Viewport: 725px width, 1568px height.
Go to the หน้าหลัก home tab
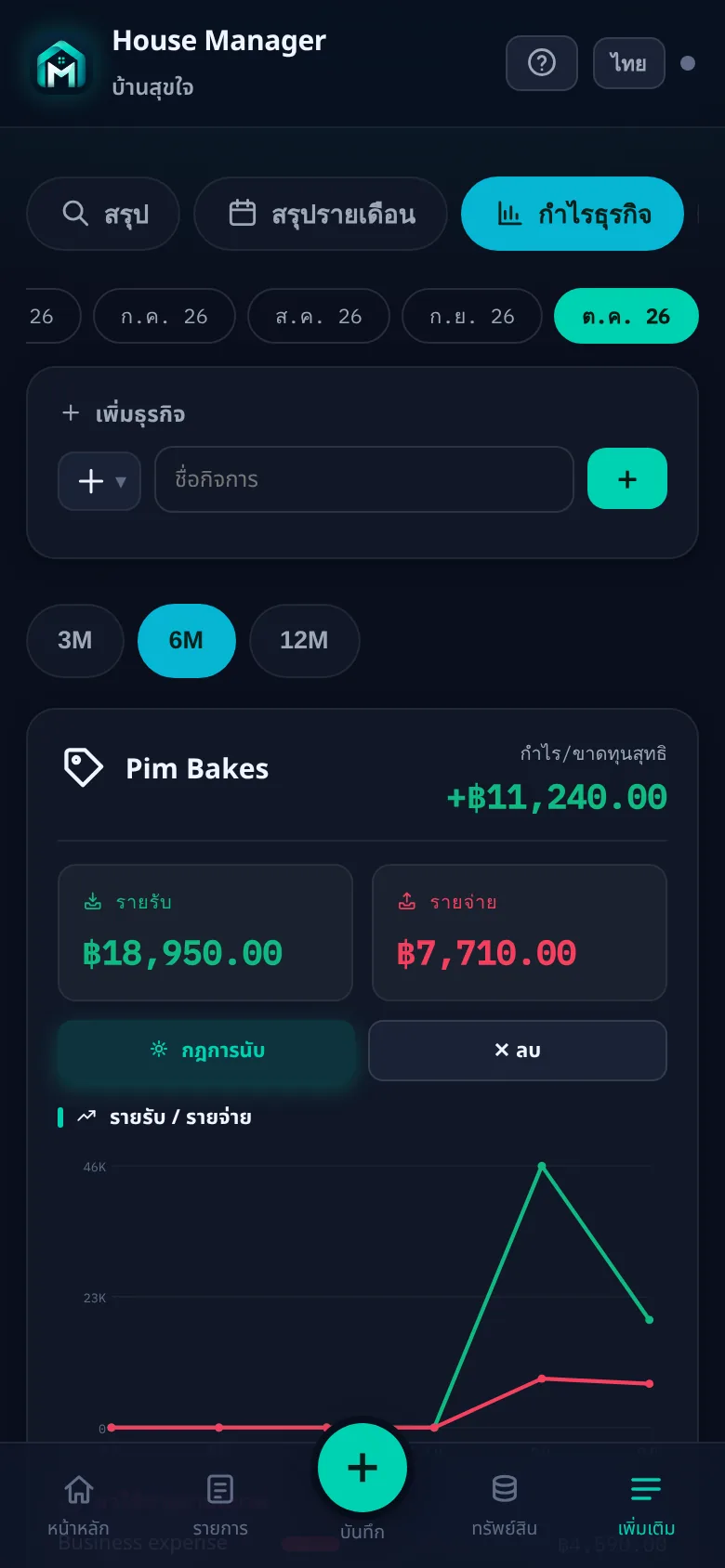pos(79,1505)
